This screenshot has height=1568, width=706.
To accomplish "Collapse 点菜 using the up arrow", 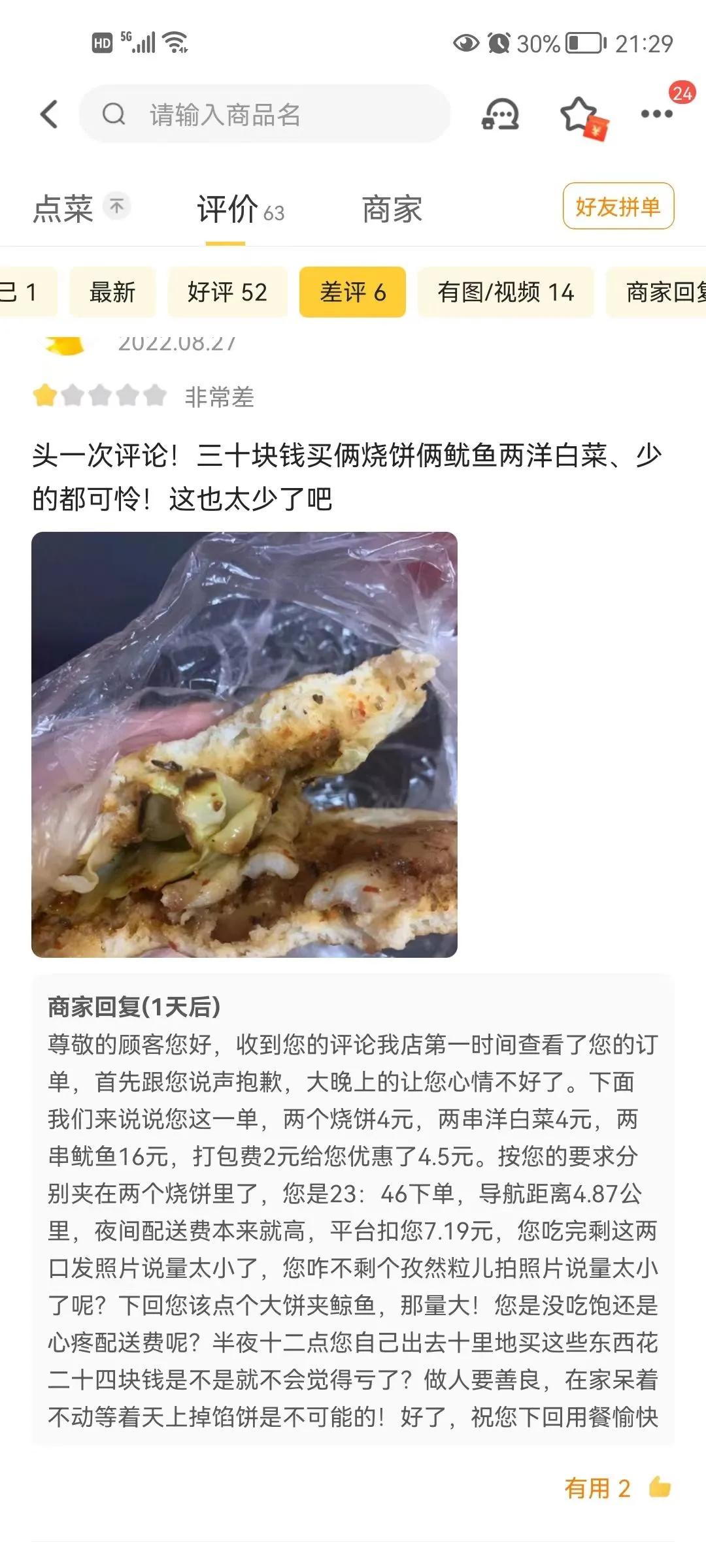I will tap(116, 205).
